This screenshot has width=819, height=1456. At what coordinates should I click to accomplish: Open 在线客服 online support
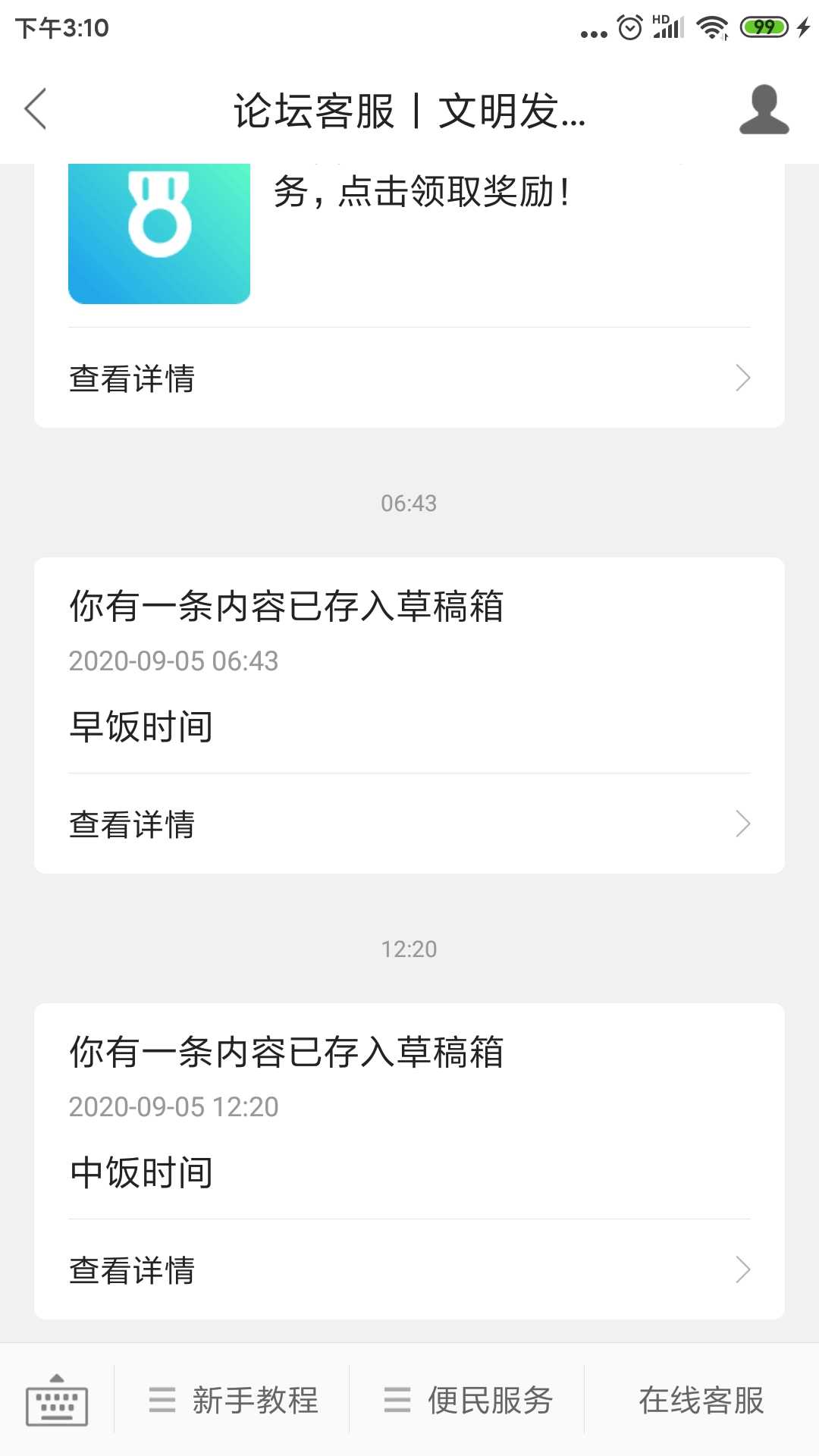701,1400
